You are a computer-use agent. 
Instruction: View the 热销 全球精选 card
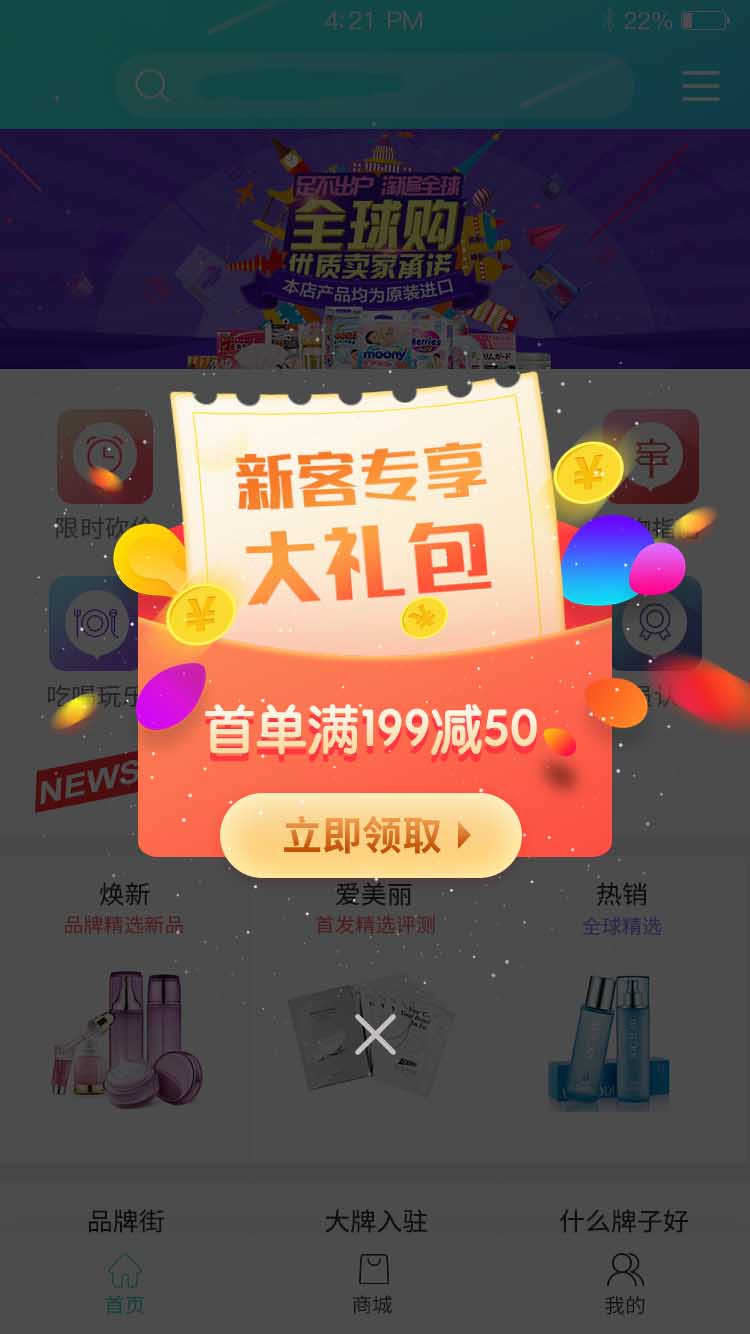pos(622,1000)
